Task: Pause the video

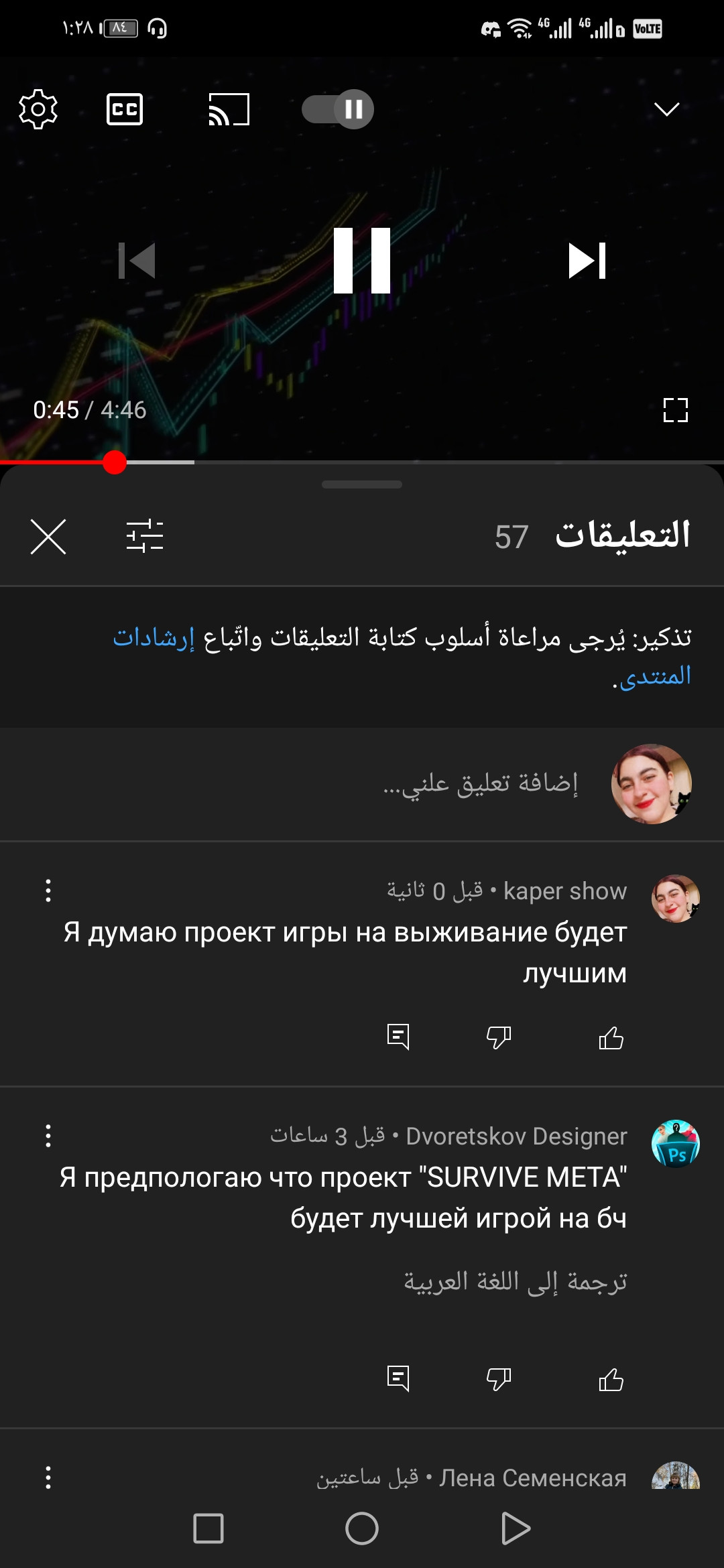Action: 362,261
